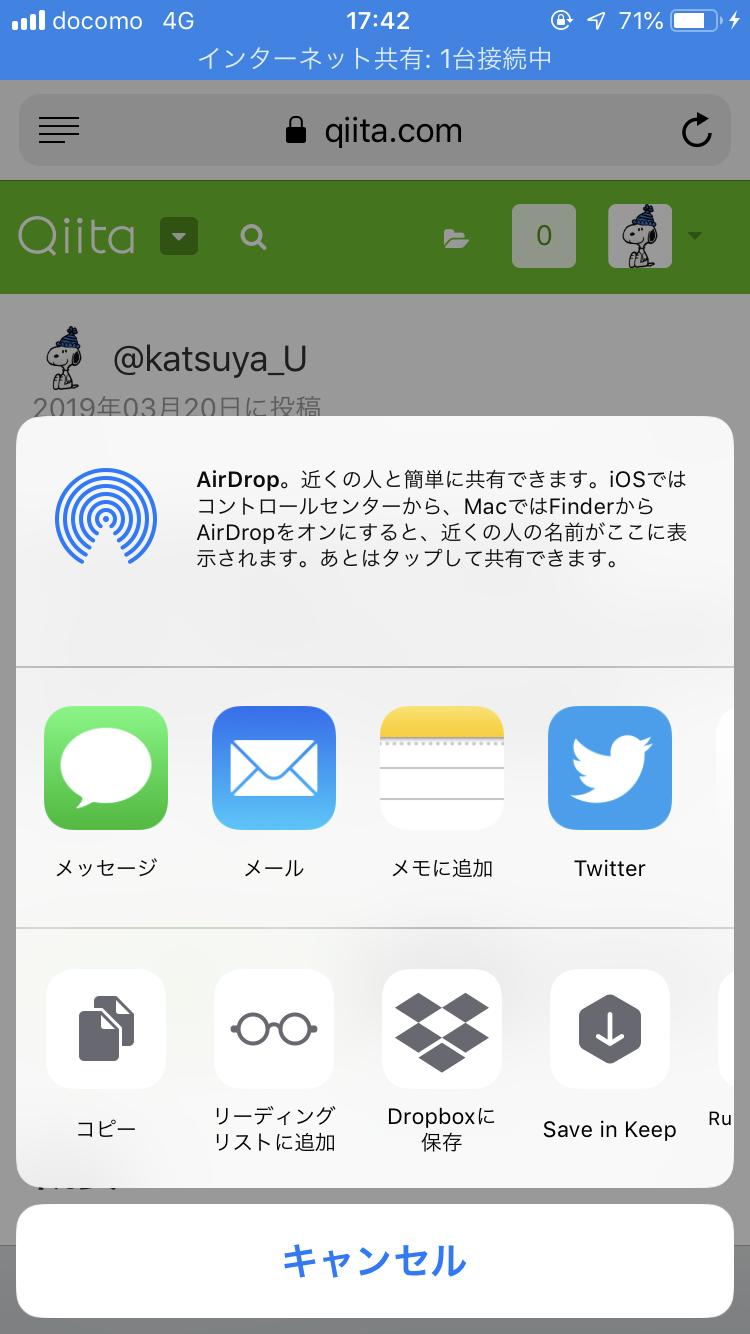Share the page via メッセージ
Screen dimensions: 750x1334
(106, 768)
